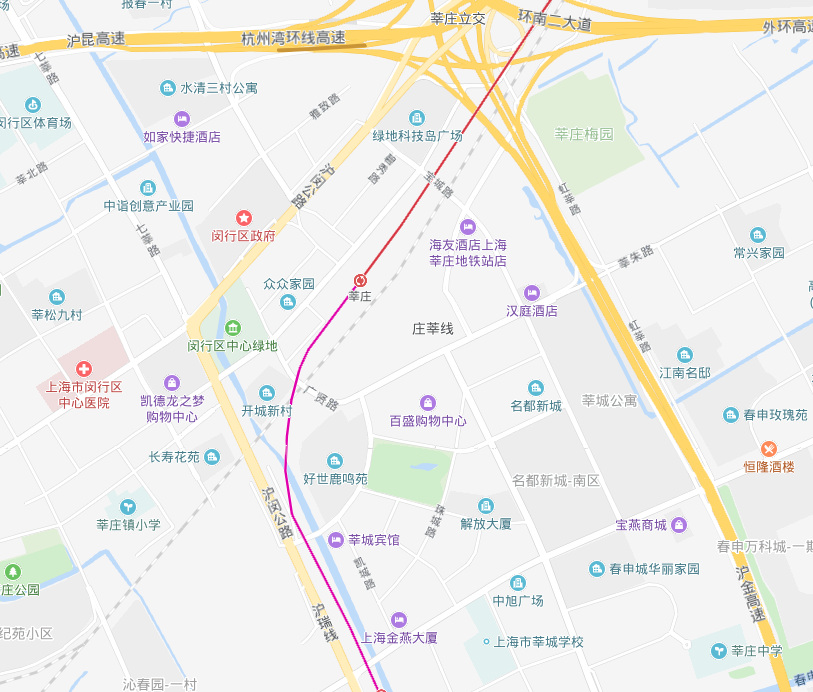The width and height of the screenshot is (813, 692).
Task: Open the 汉庭酒店 hotel marker
Action: (532, 293)
